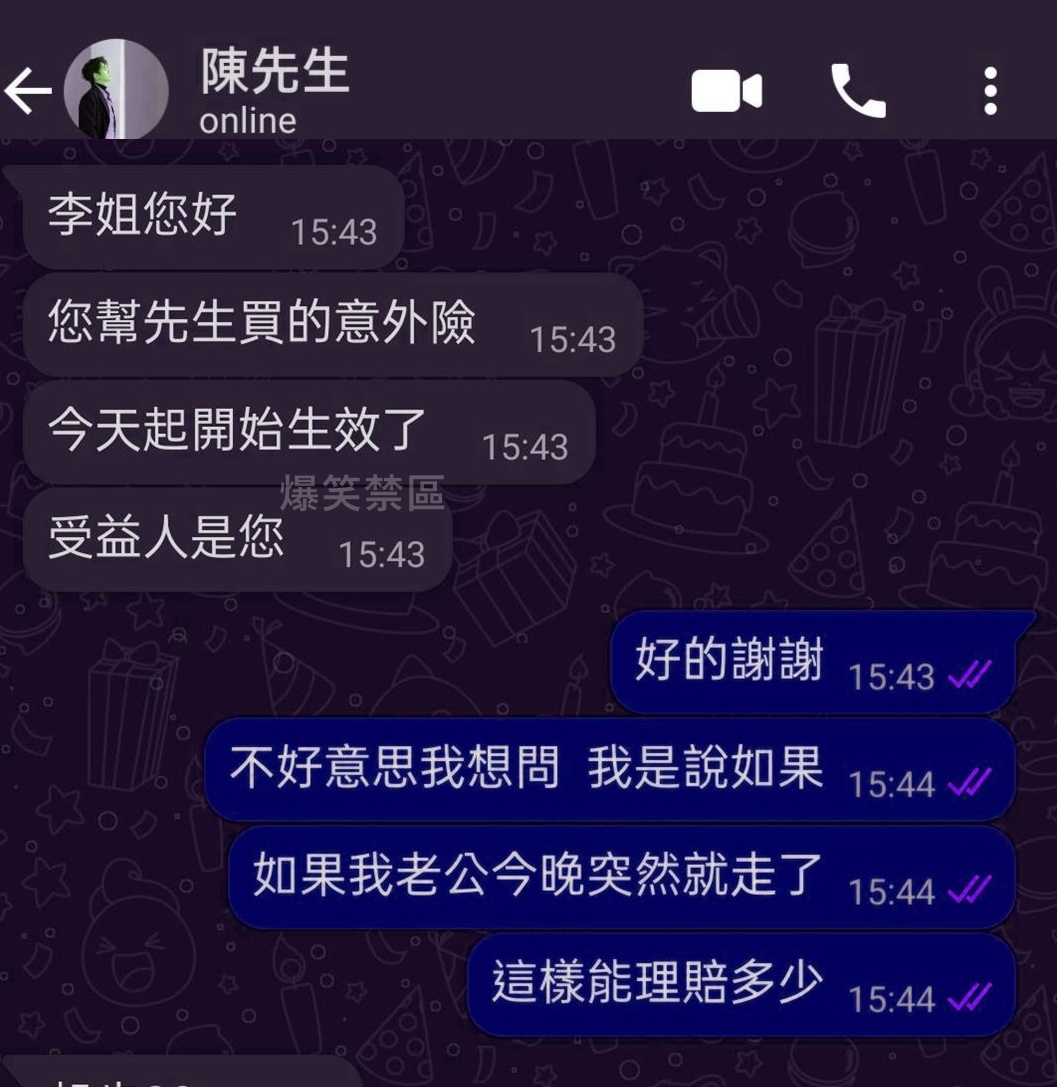This screenshot has height=1087, width=1057.
Task: Start a video call with 陳先生
Action: tap(726, 92)
